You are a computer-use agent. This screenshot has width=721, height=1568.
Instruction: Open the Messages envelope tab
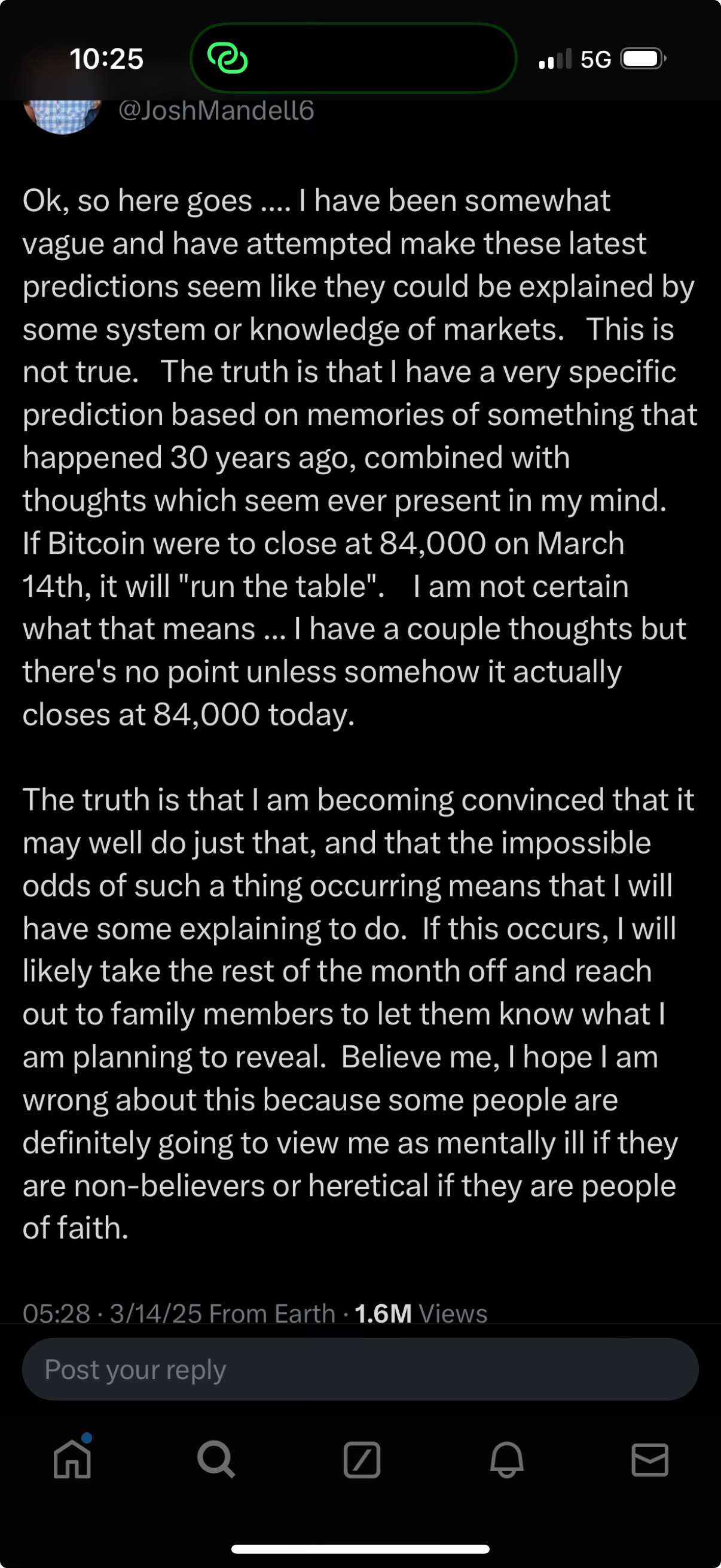pyautogui.click(x=650, y=1460)
